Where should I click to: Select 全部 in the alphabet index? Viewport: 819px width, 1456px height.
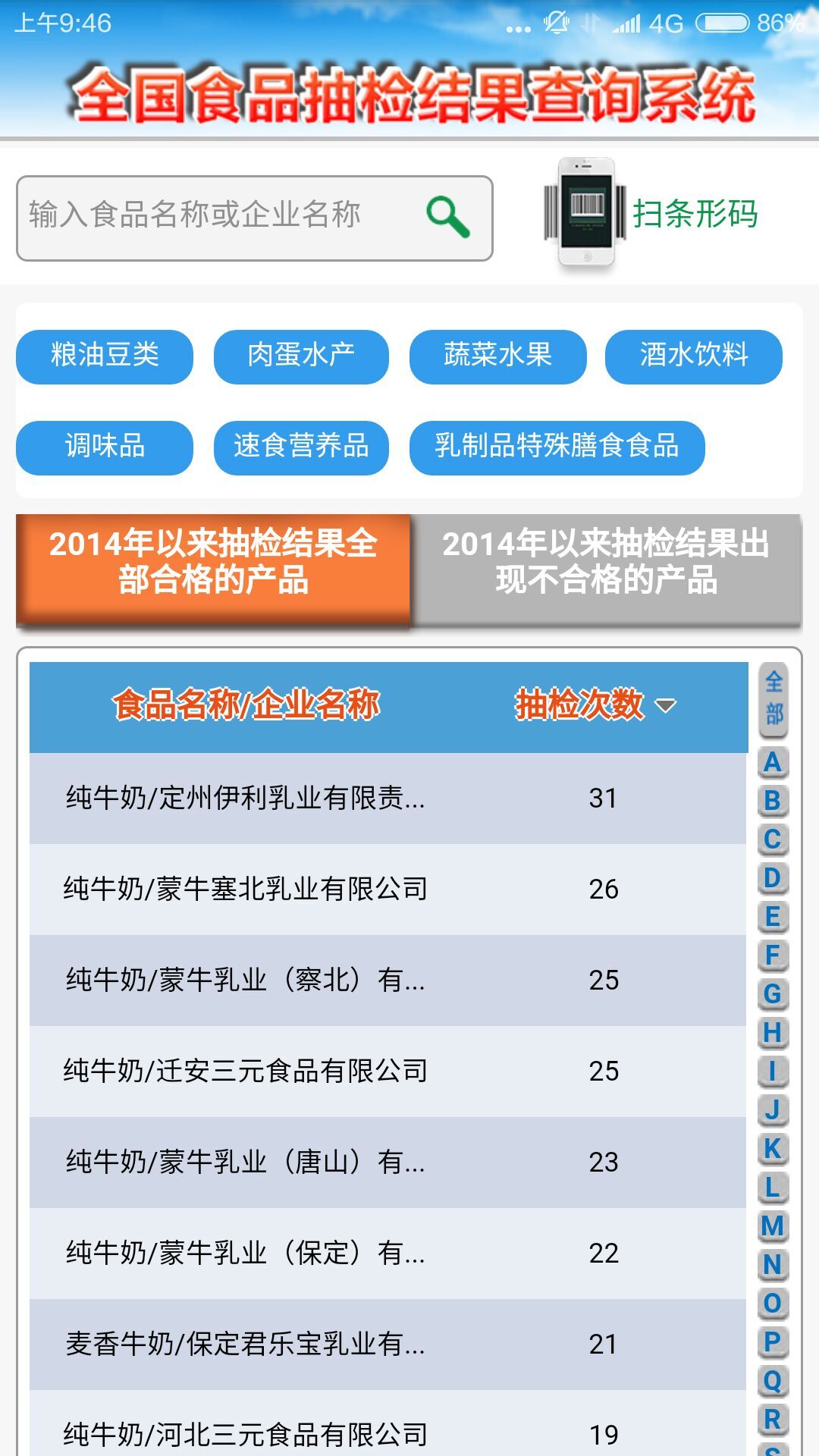773,699
